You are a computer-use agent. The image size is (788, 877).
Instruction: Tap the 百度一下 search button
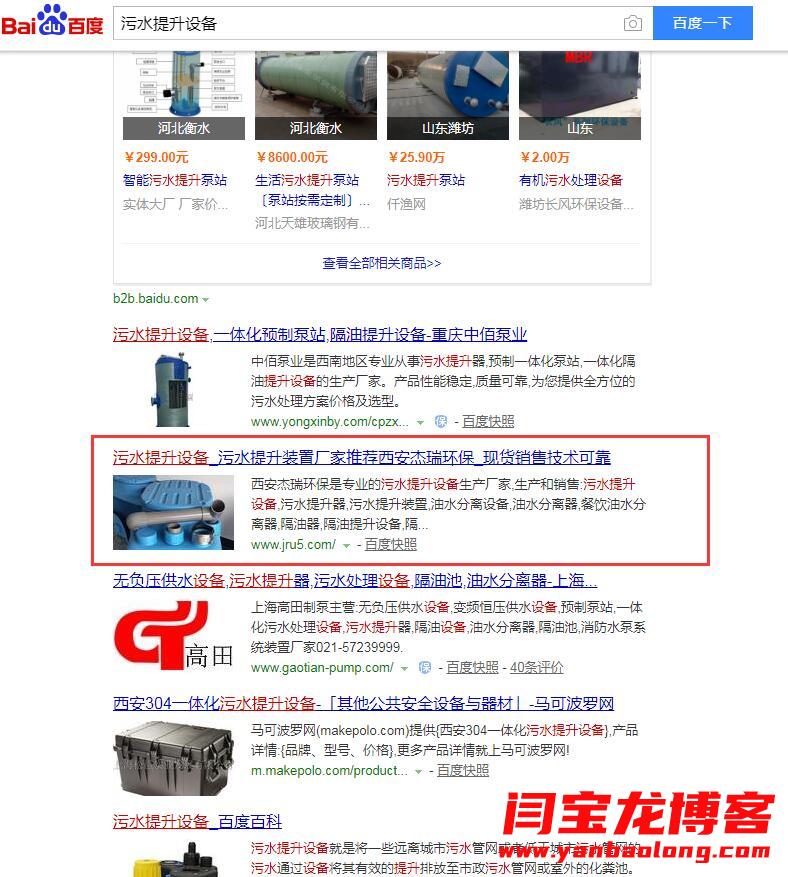pos(702,23)
